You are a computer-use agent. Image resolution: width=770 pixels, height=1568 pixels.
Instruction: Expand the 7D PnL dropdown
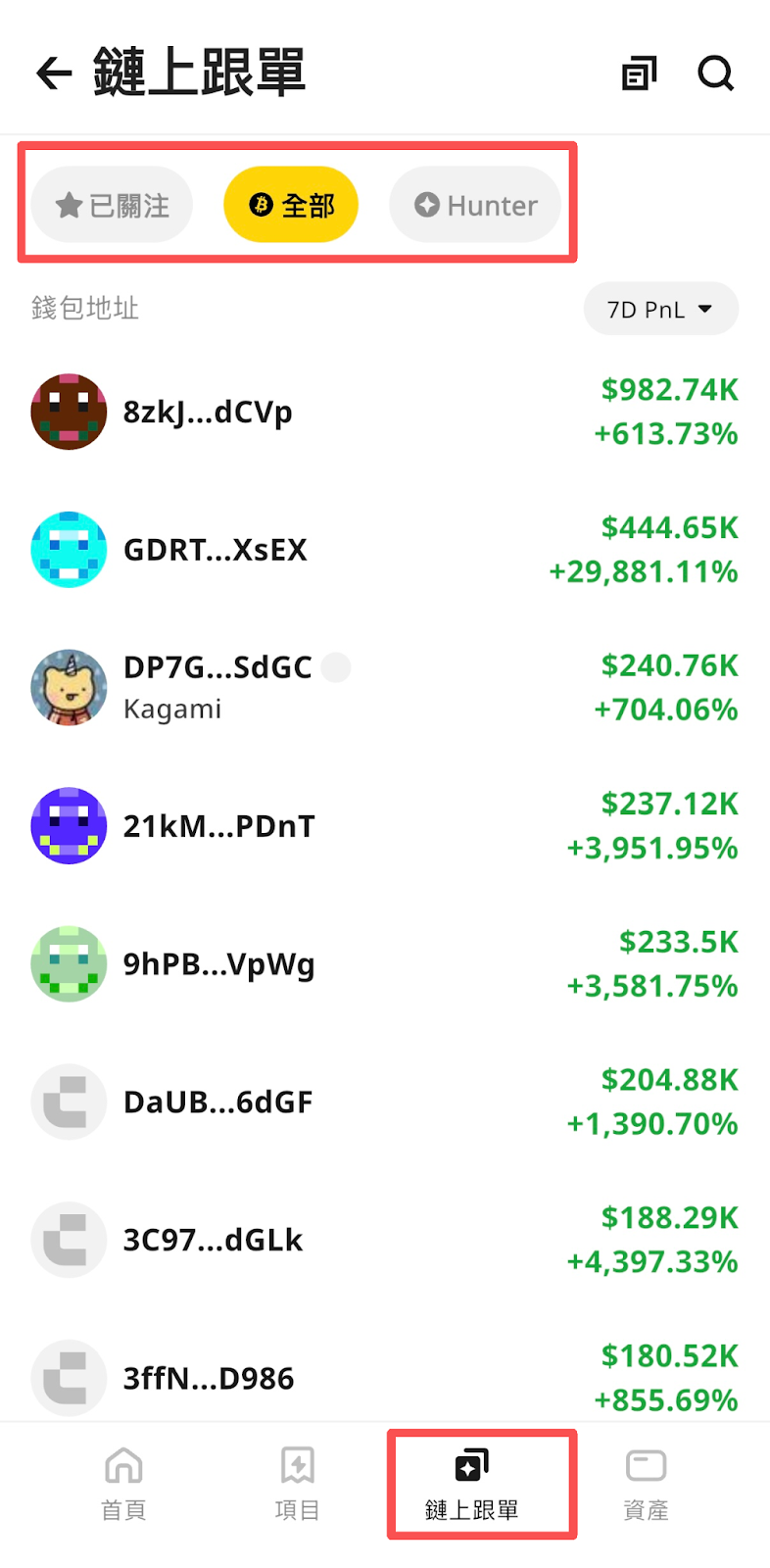660,310
